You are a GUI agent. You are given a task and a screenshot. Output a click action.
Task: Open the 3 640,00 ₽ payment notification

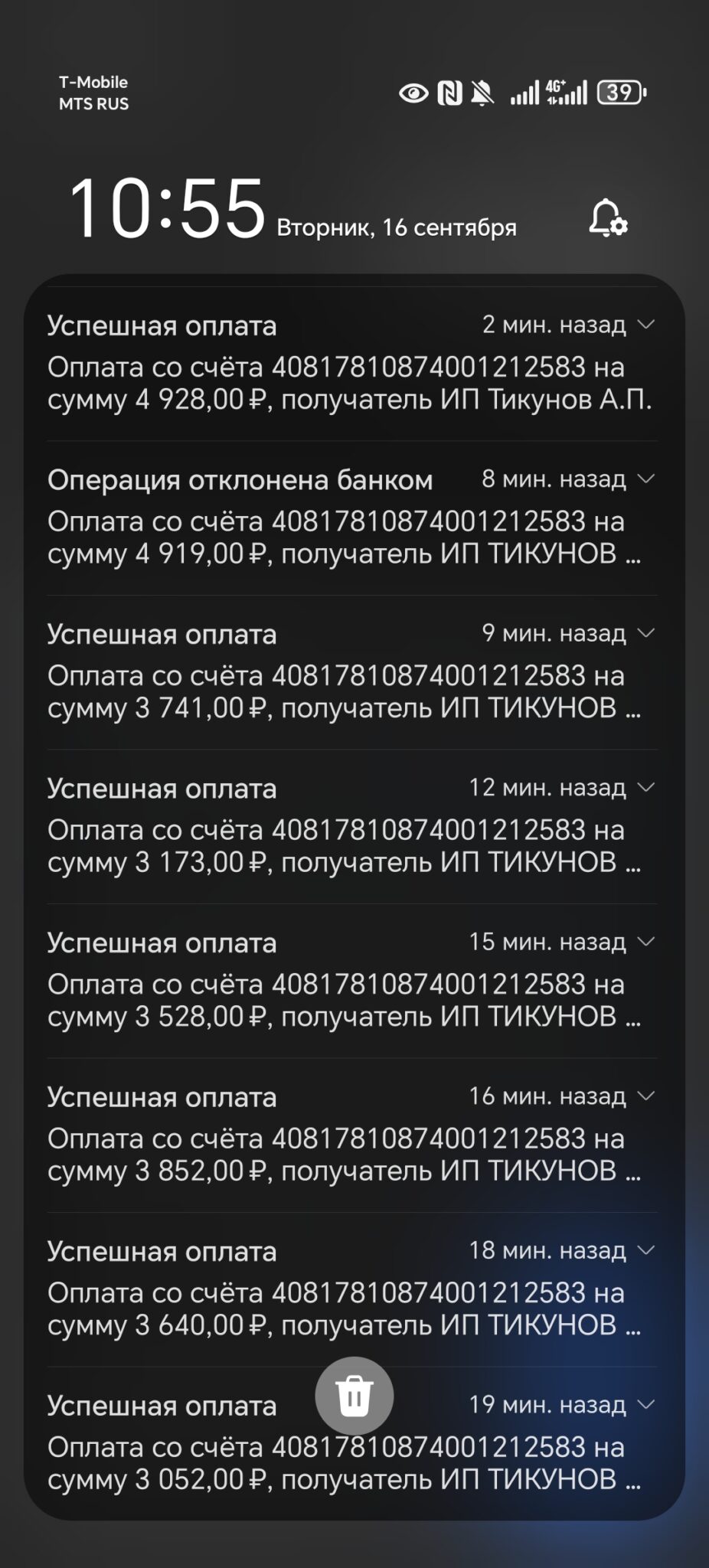352,1290
